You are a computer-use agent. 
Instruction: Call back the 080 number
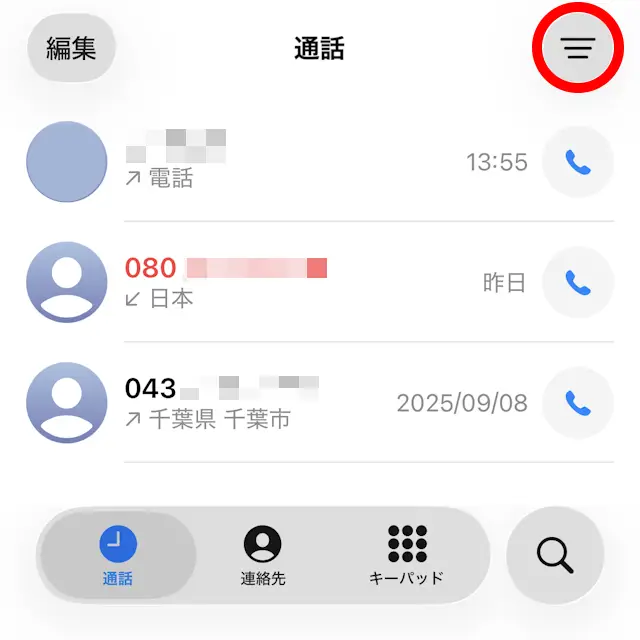[577, 282]
